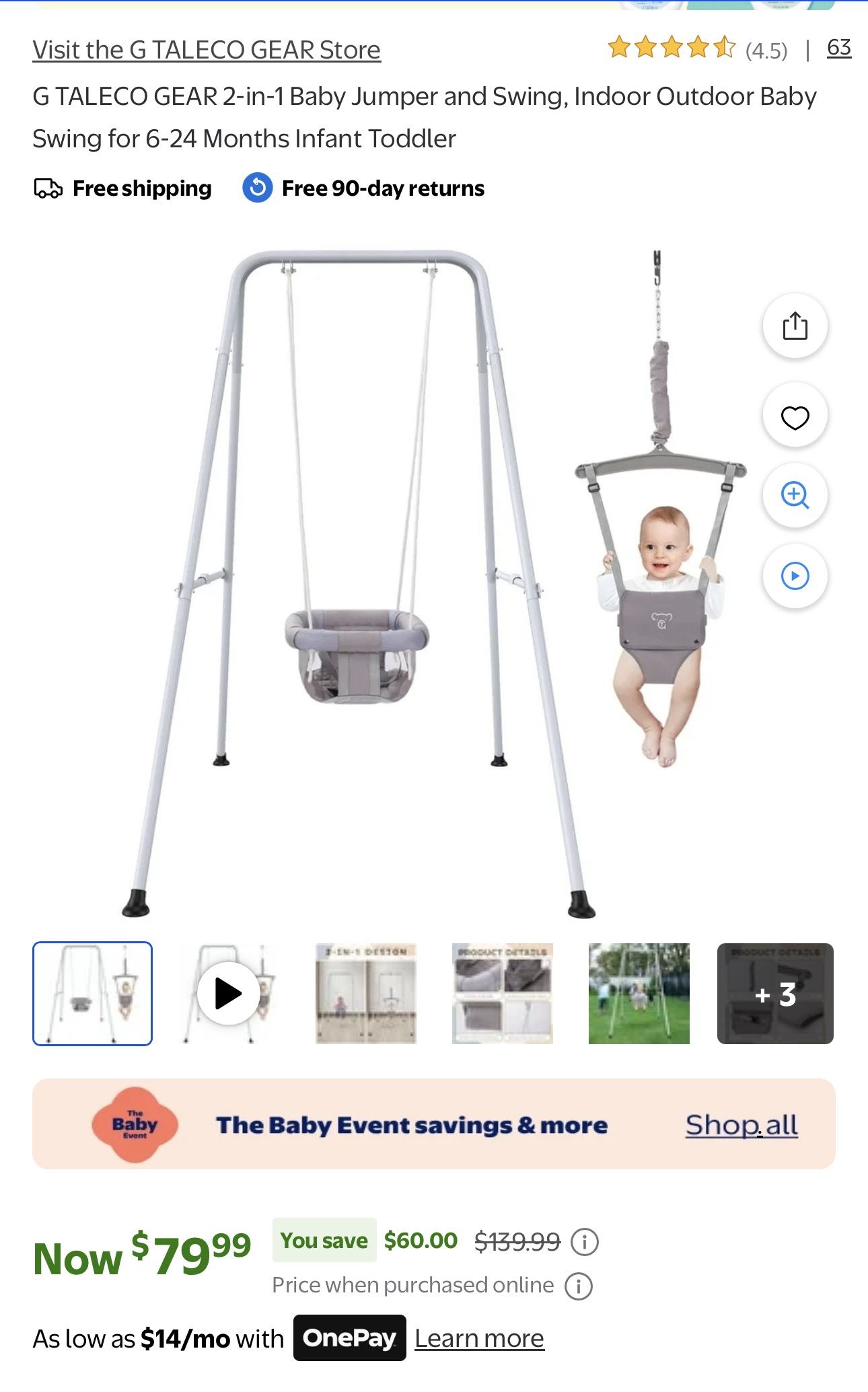Visit the G TALECO GEAR Store
868x1392 pixels.
tap(207, 50)
